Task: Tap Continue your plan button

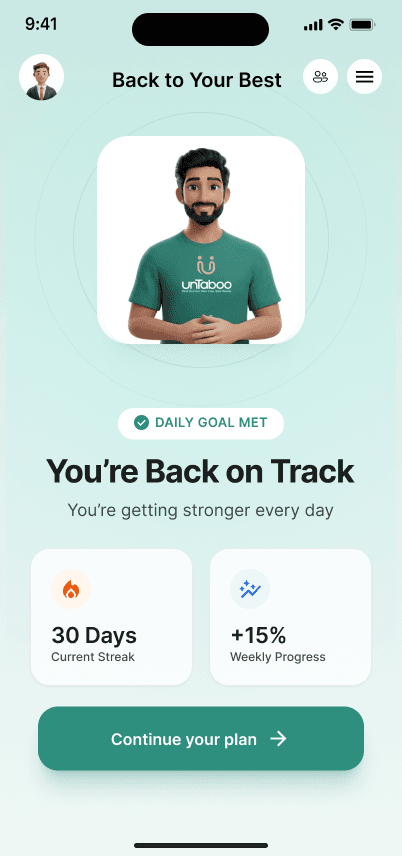Action: point(200,739)
